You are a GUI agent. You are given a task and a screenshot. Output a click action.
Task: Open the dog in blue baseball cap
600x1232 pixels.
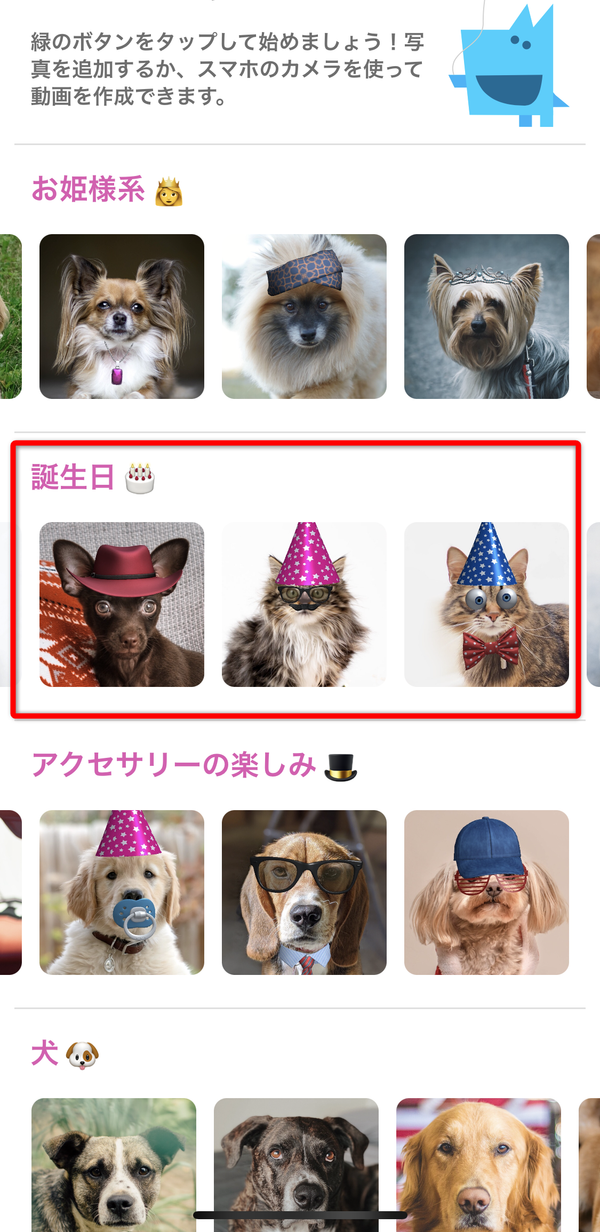[x=486, y=892]
